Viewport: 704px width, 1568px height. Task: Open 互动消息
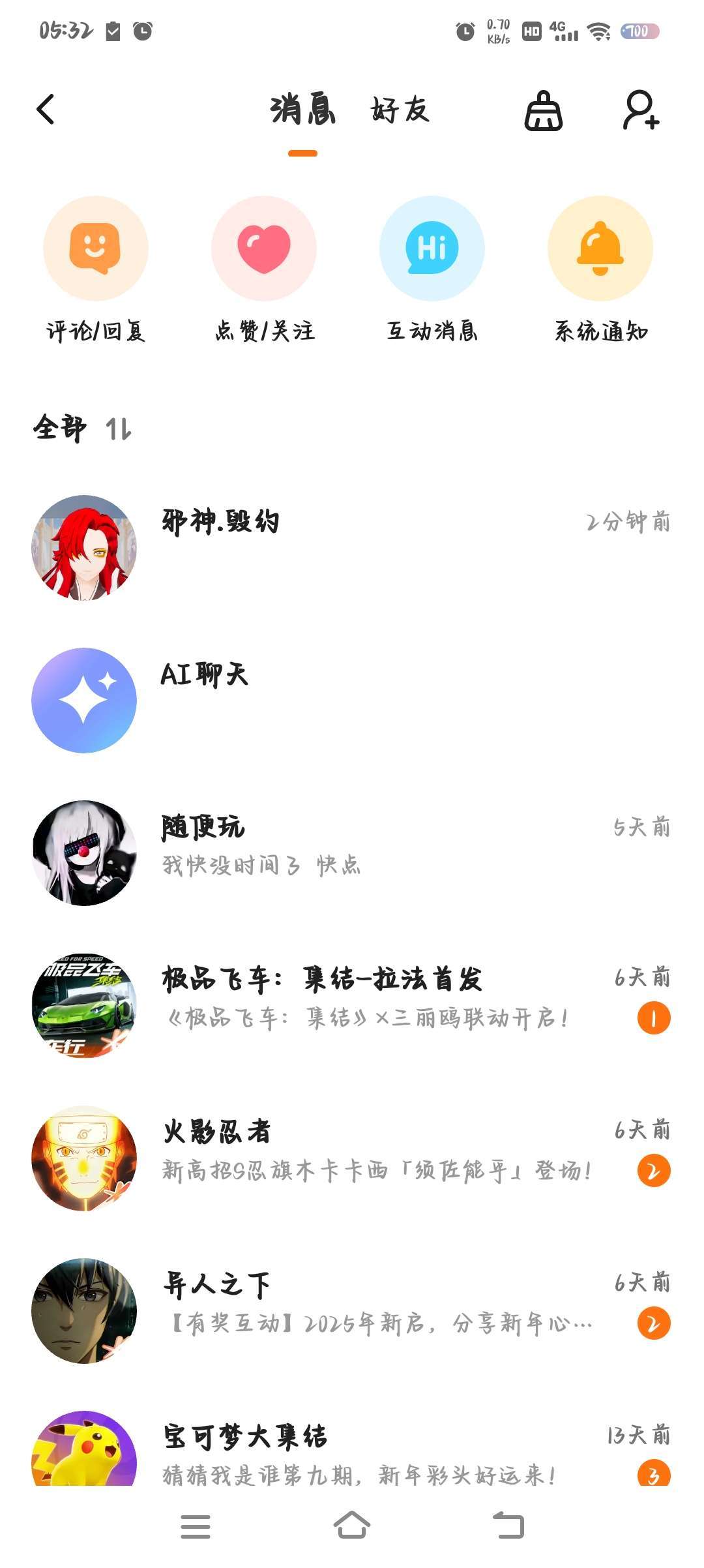pos(432,269)
